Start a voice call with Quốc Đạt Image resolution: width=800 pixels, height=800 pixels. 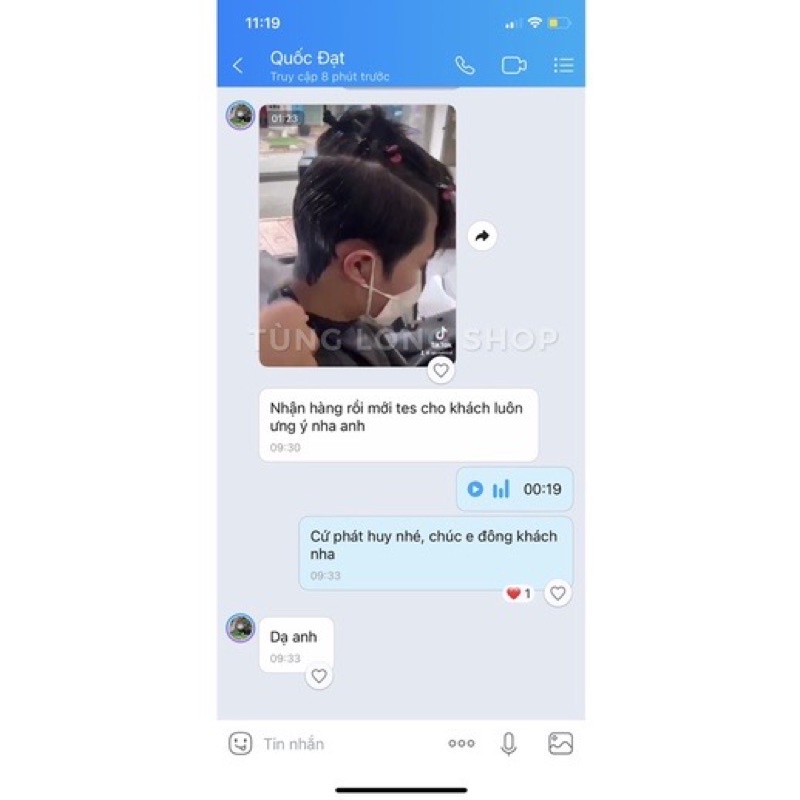coord(465,66)
